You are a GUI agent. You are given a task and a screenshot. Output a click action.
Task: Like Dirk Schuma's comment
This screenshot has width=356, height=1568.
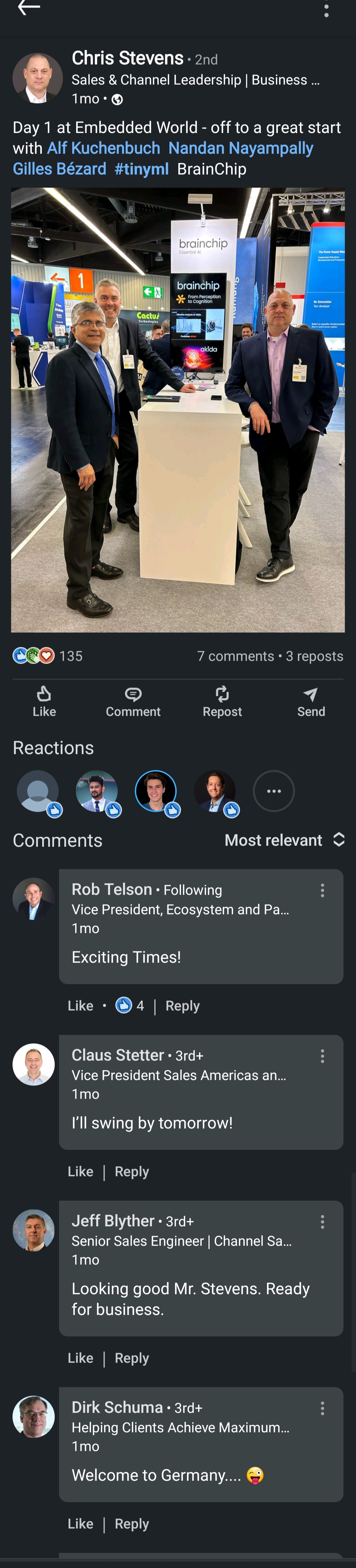(80, 1524)
